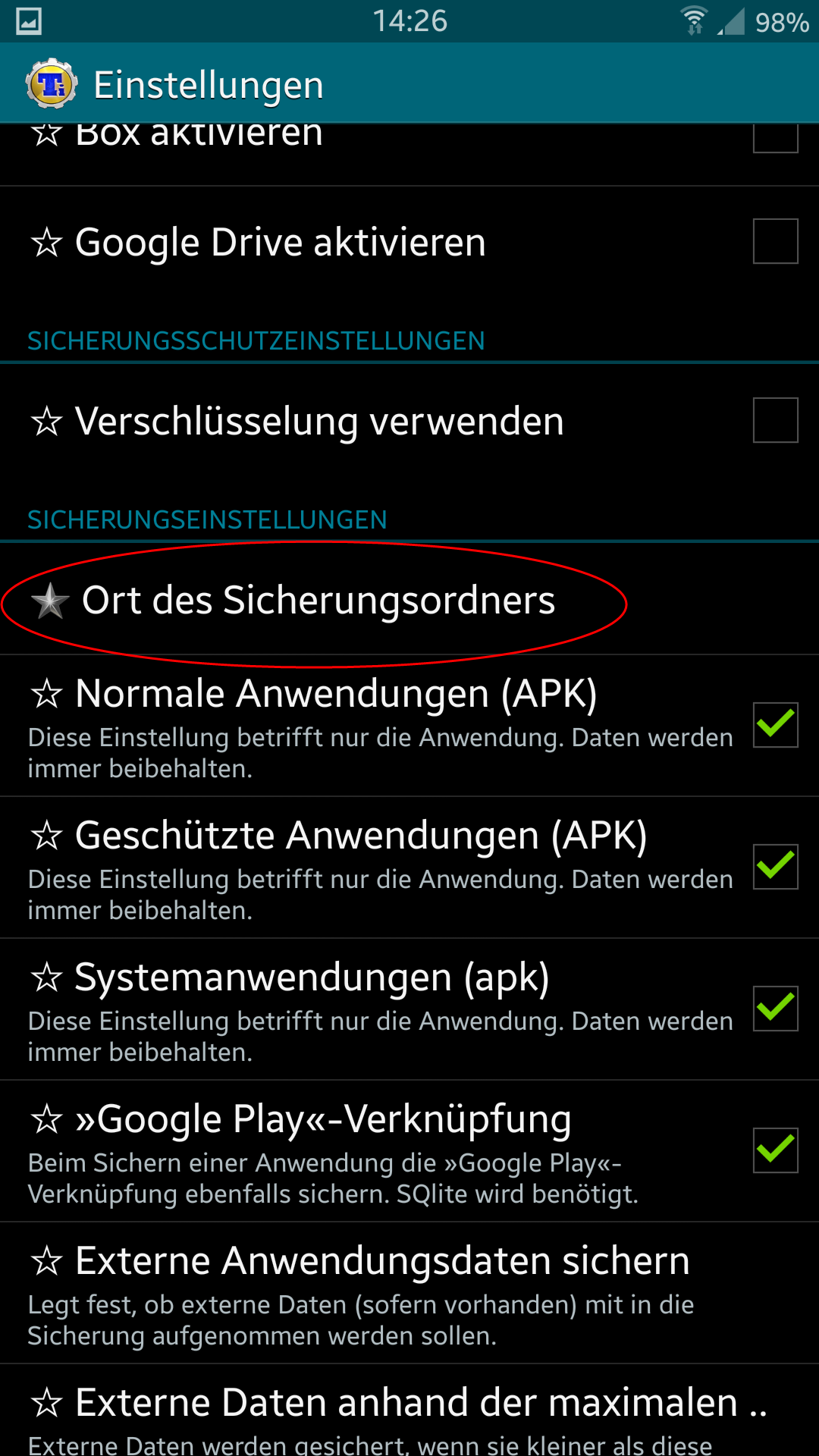Tick the Verschlüsselung verwenden checkbox
819x1456 pixels.
pyautogui.click(x=775, y=420)
